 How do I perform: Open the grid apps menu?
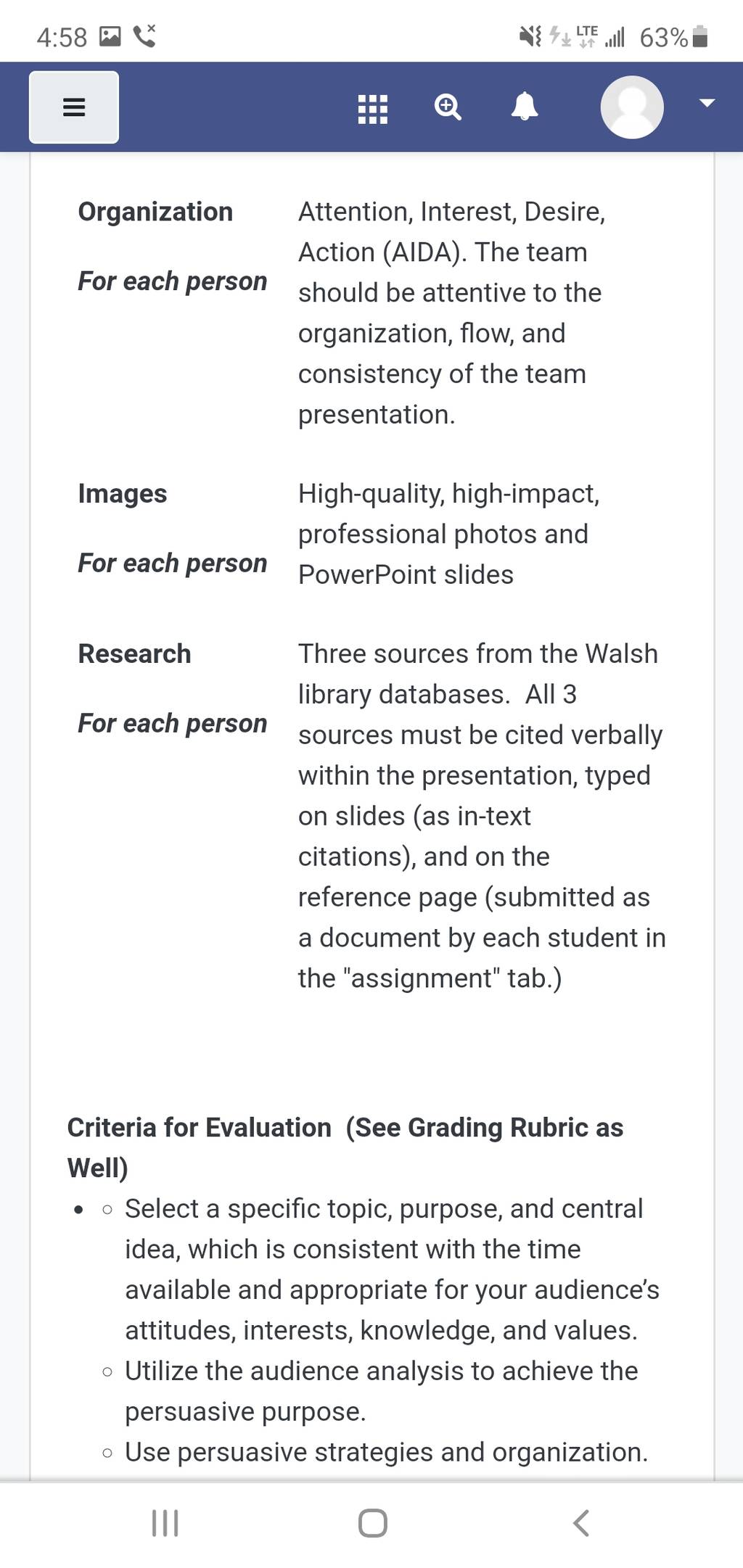point(373,109)
